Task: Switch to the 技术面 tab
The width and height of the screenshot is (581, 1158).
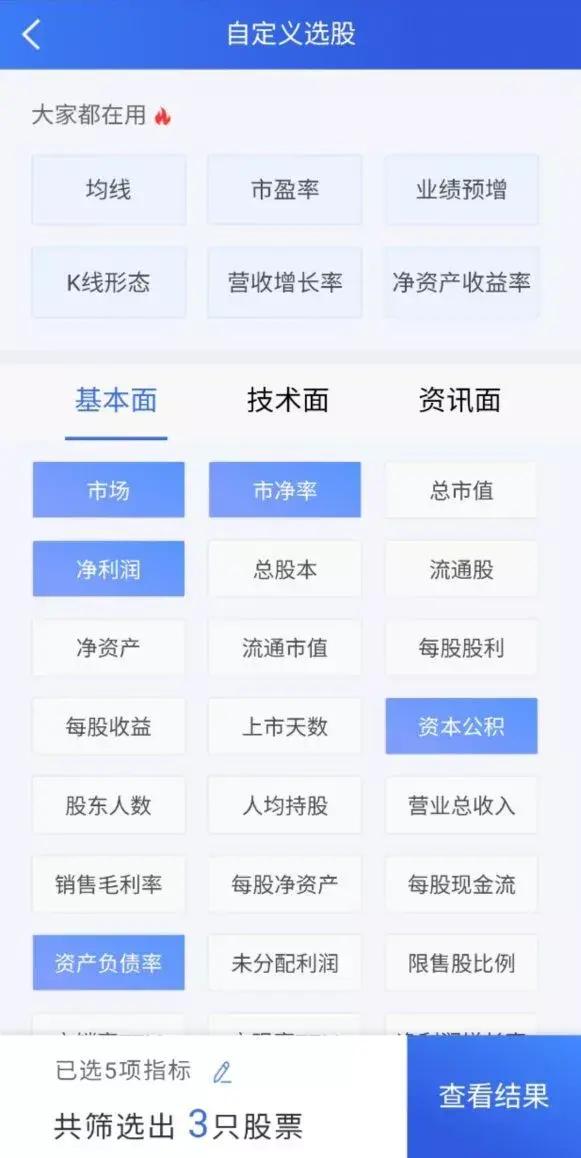Action: (x=287, y=400)
